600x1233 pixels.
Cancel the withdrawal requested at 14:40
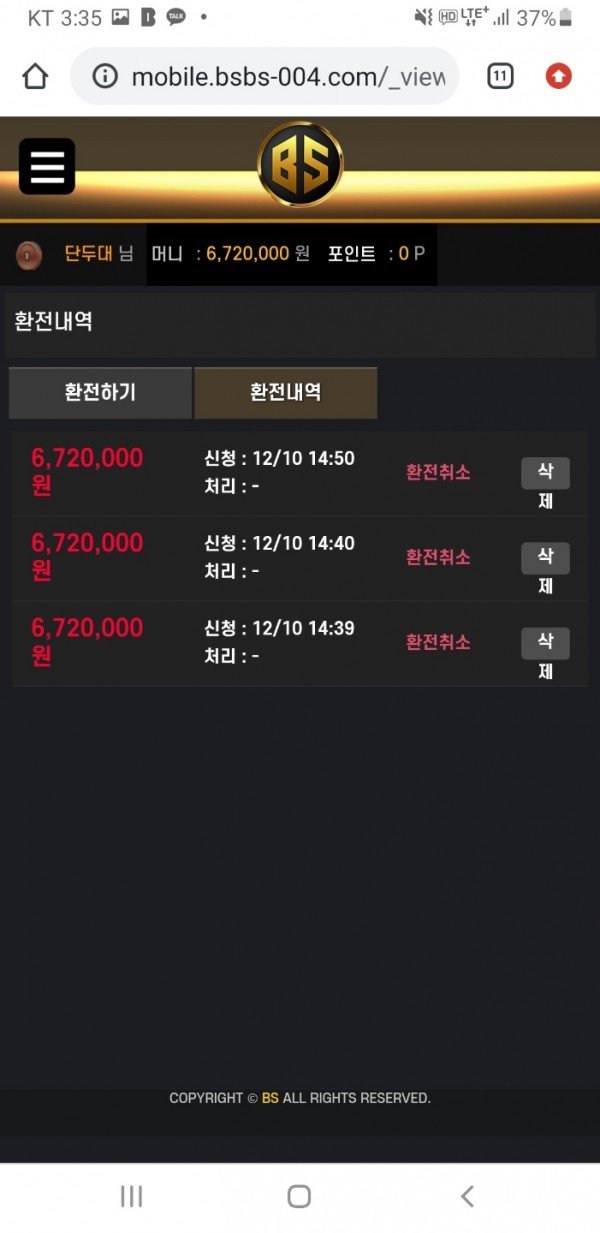pos(437,557)
